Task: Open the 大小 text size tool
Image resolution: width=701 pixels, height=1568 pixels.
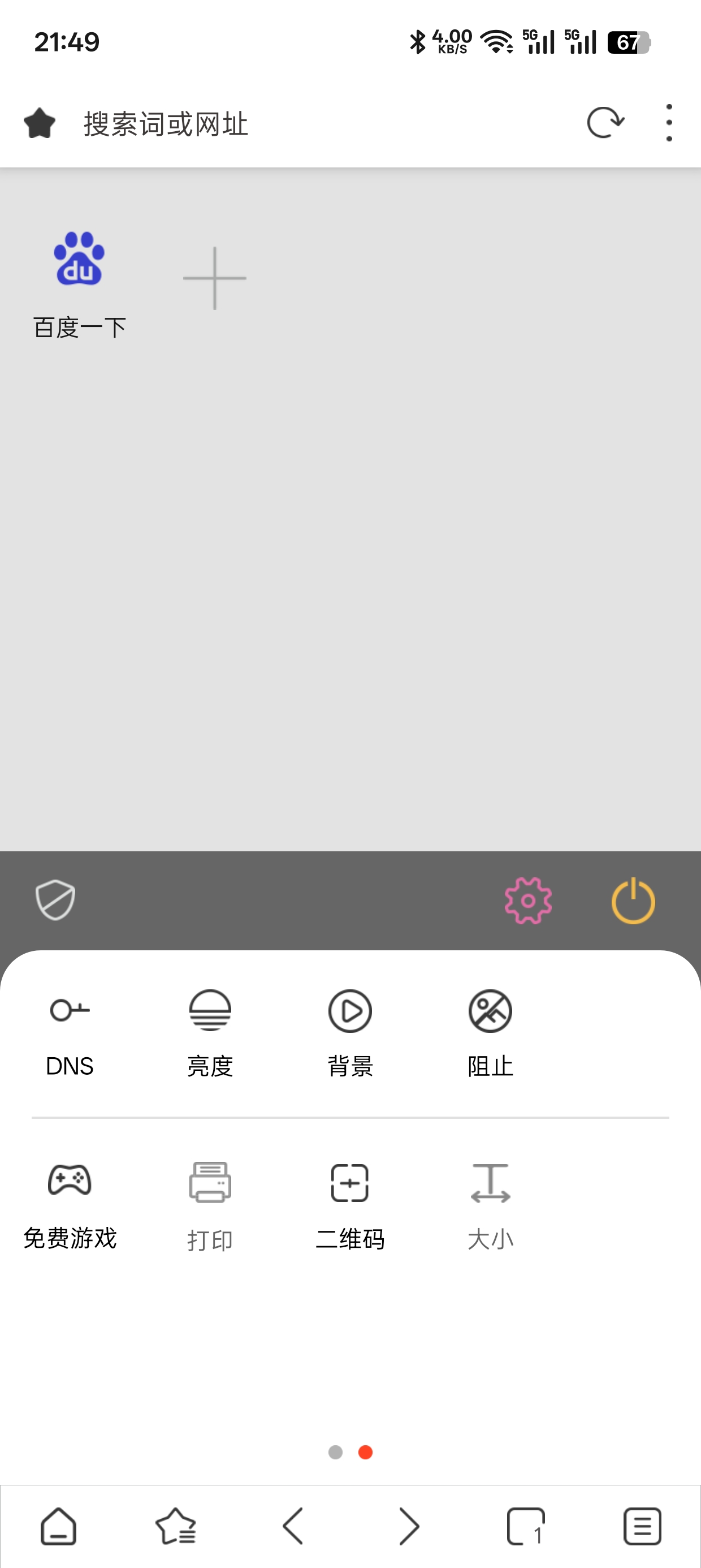Action: 491,1202
